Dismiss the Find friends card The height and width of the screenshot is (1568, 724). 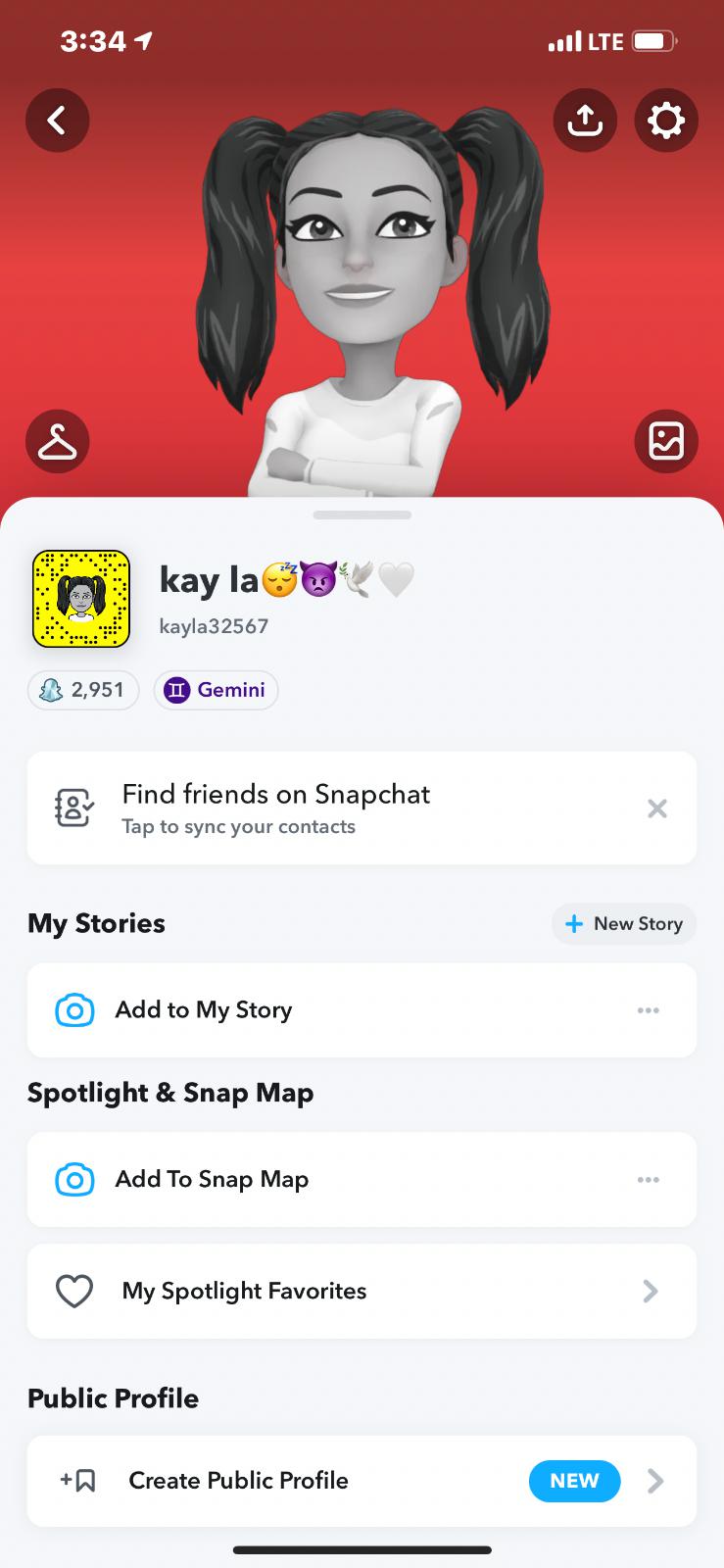[657, 808]
